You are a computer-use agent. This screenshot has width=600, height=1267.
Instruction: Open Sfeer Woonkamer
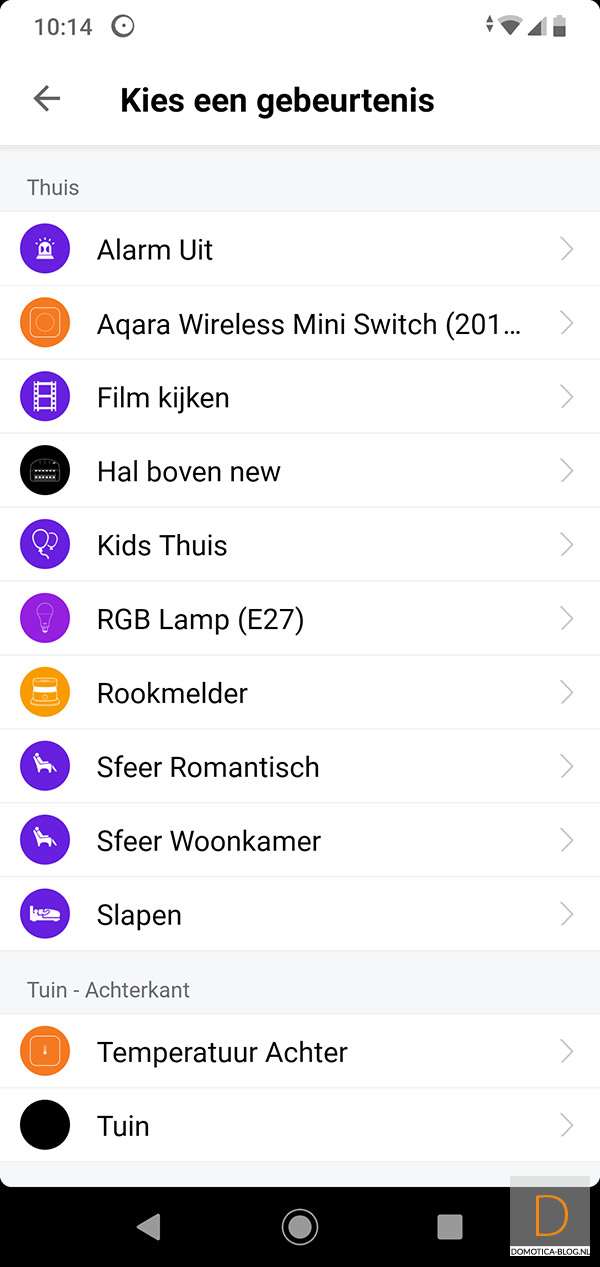click(x=300, y=841)
